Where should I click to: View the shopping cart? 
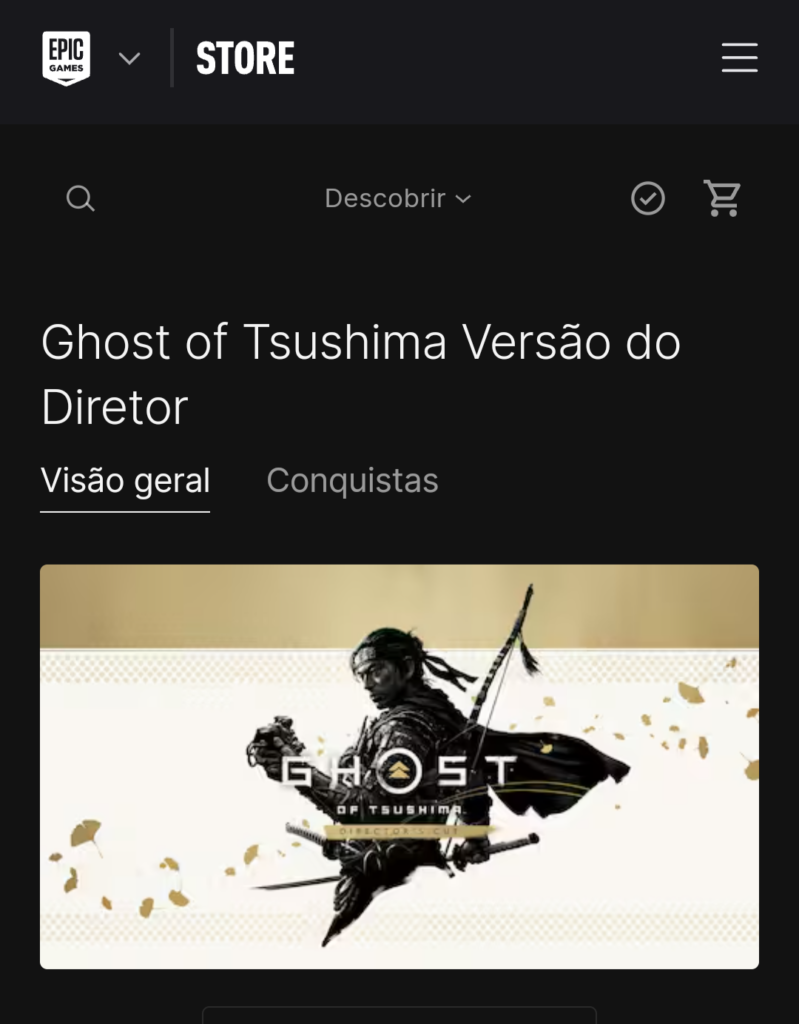[x=722, y=199]
